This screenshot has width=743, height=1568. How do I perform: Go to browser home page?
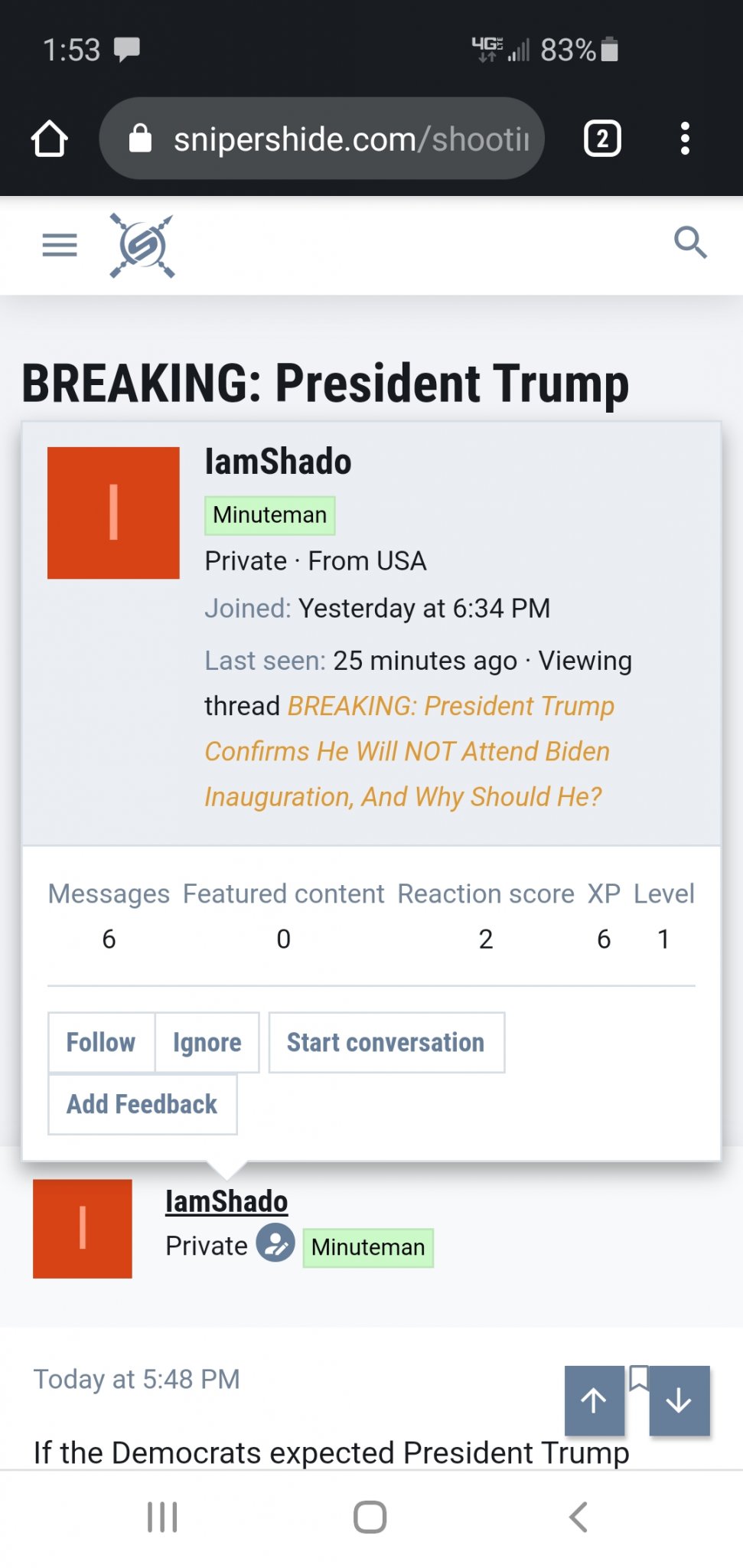[x=50, y=139]
